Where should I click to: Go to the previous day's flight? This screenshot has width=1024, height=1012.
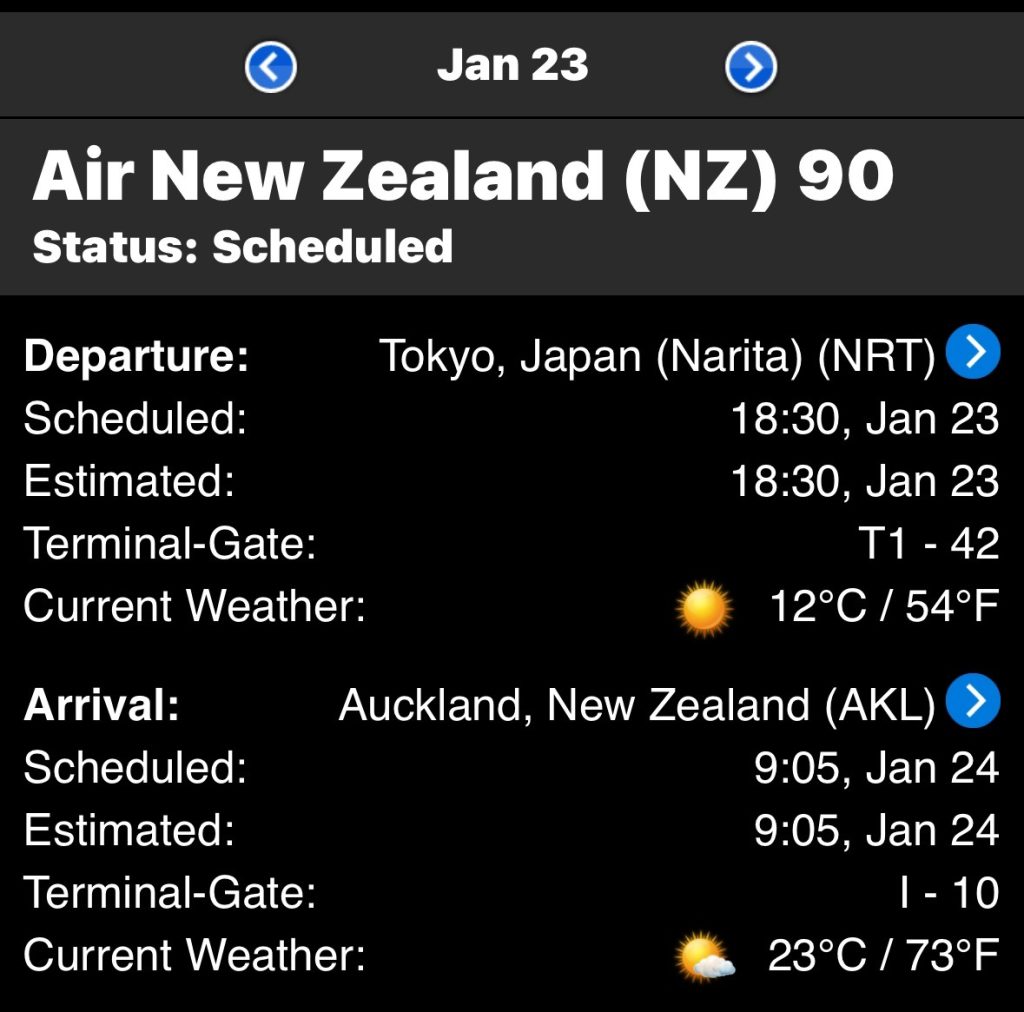270,68
